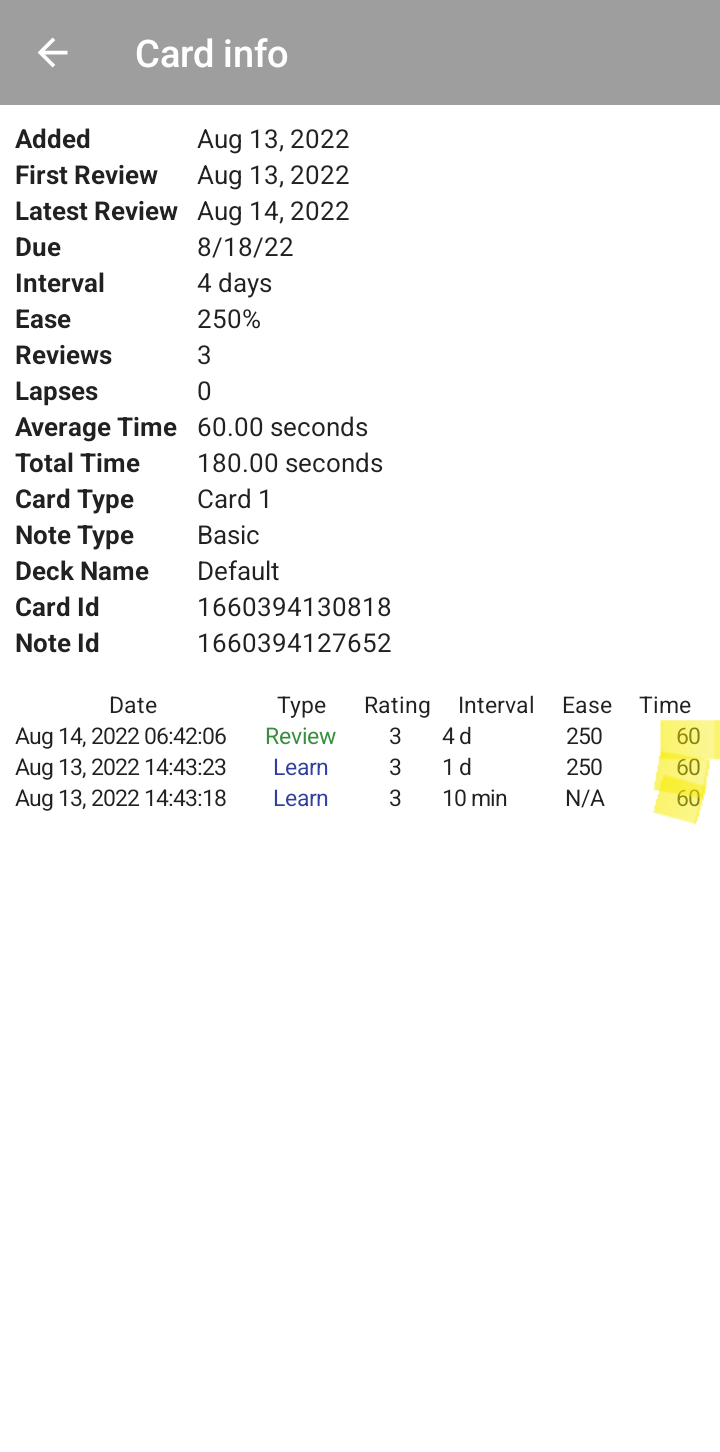The width and height of the screenshot is (720, 1452).
Task: Click the Added date Aug 13, 2022
Action: 272,139
